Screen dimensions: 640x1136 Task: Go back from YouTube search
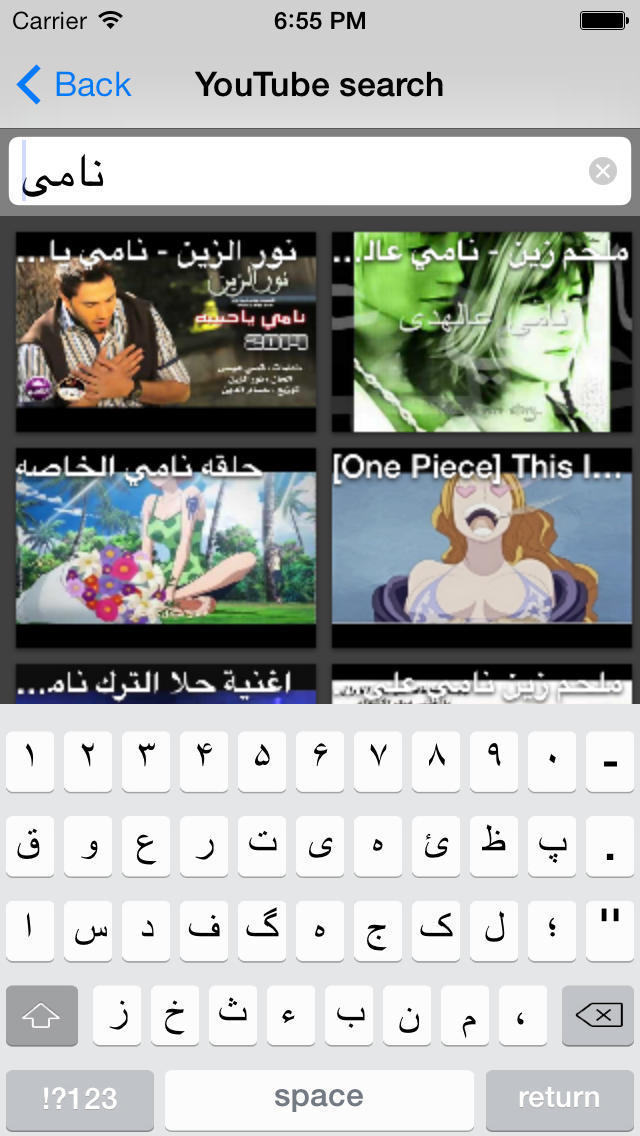coord(74,85)
